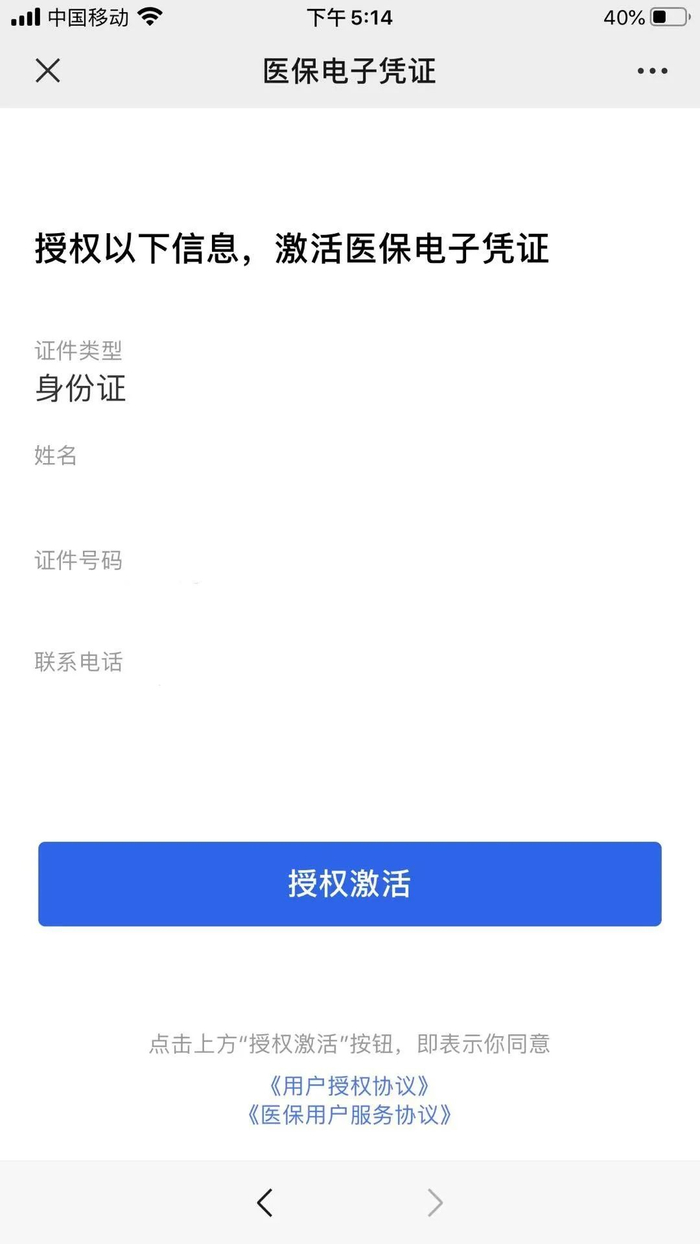
Task: Open the 《用户授权协议》 link
Action: tap(349, 1086)
